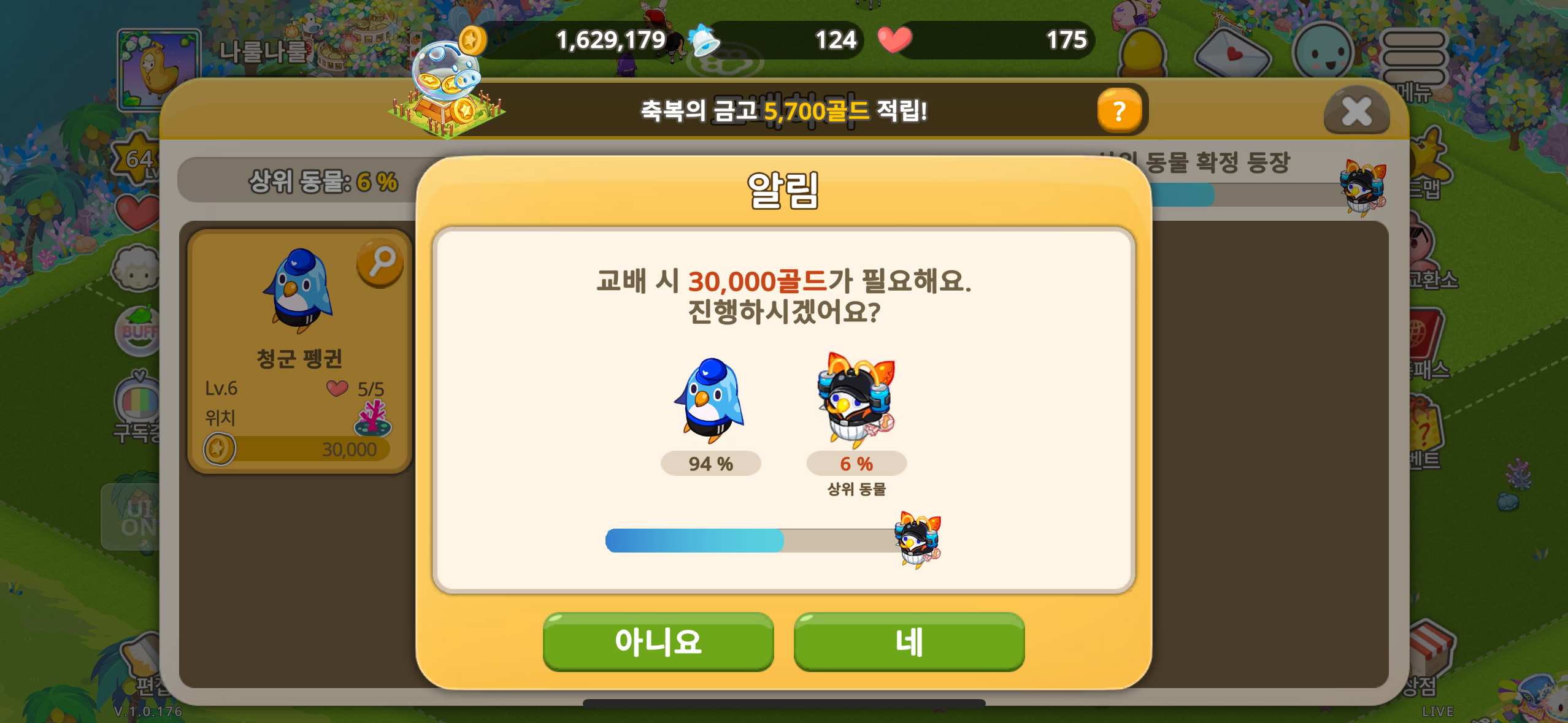Screen dimensions: 1568x723
Task: Confirm breeding with the 네 button
Action: (x=909, y=642)
